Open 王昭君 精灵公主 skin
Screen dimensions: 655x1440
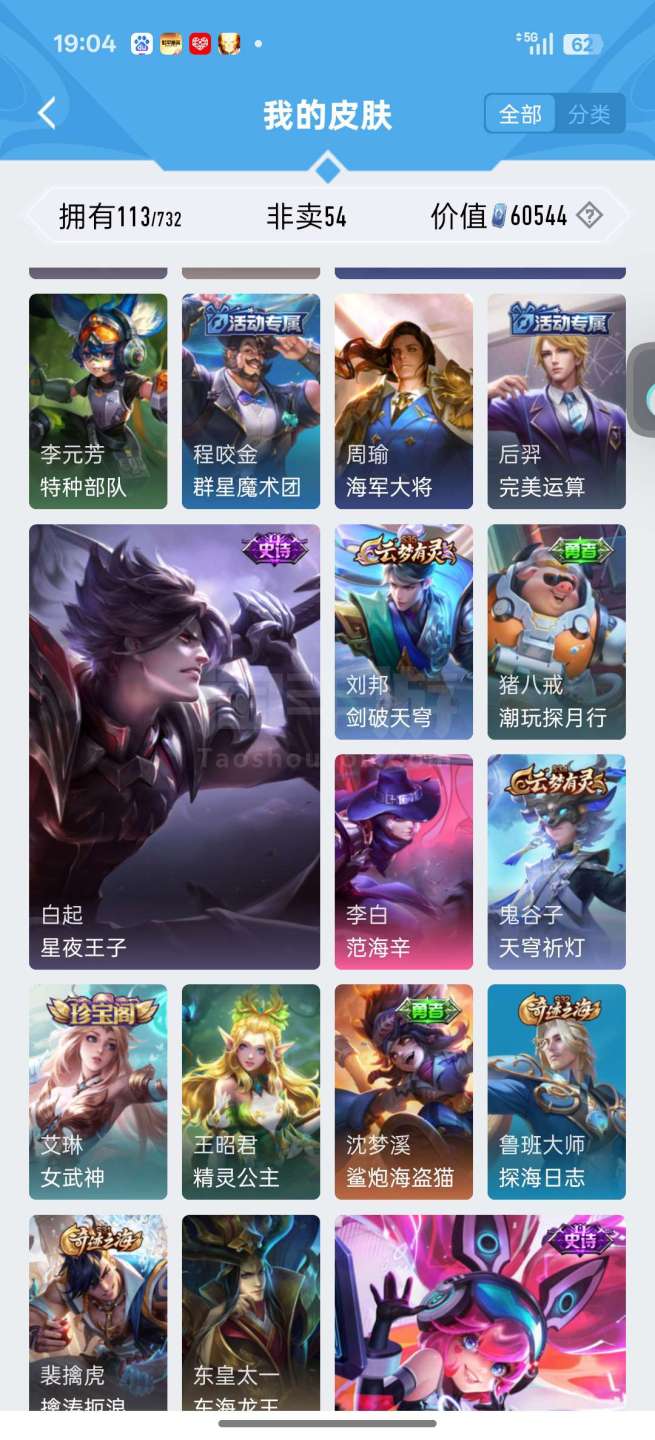[251, 1091]
